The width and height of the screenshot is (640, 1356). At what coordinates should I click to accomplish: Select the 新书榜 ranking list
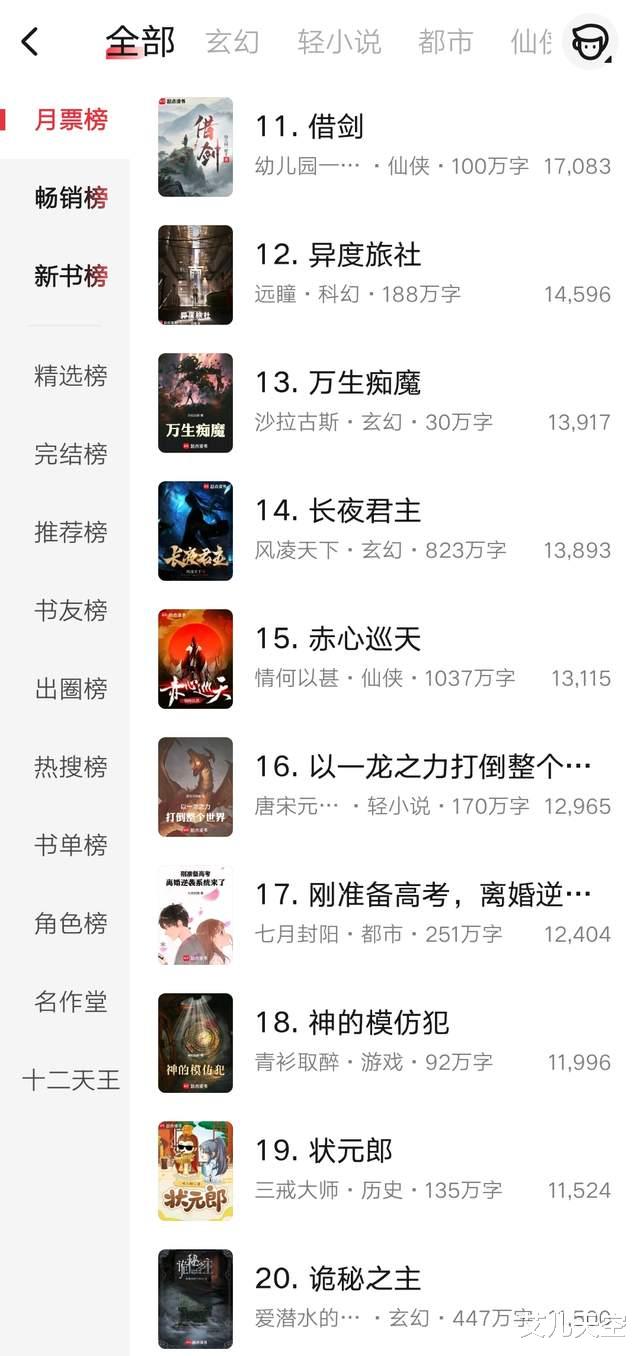point(70,276)
